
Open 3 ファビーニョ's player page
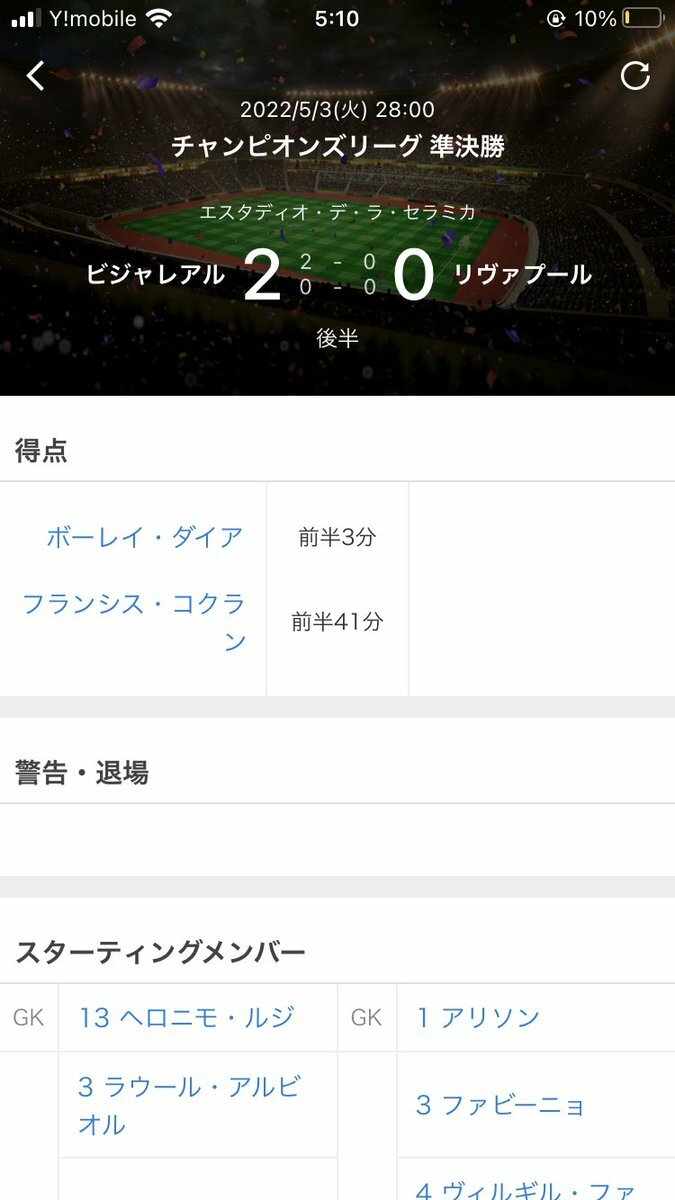coord(500,1105)
